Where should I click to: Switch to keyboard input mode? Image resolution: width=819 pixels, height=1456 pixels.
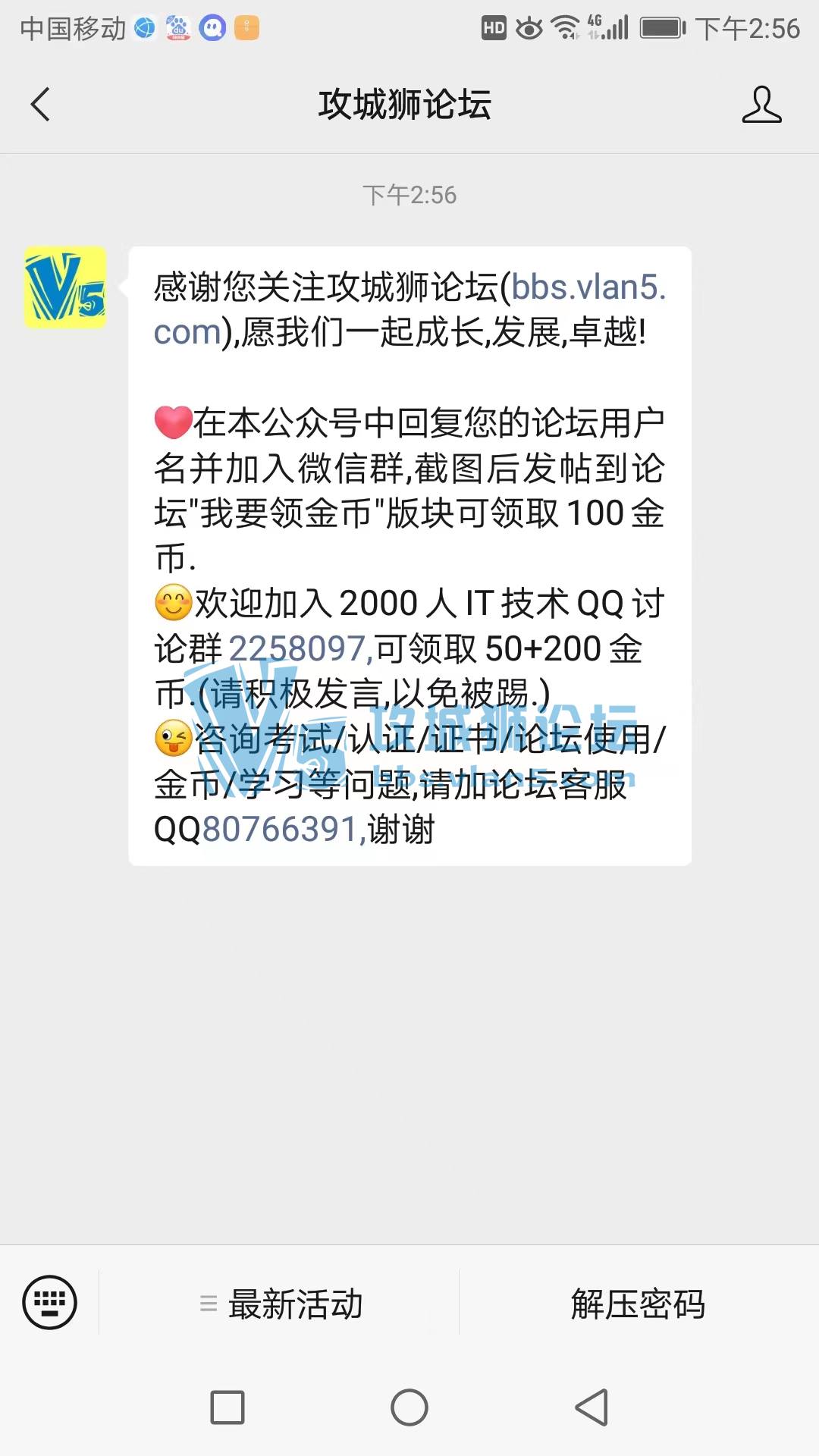50,1303
